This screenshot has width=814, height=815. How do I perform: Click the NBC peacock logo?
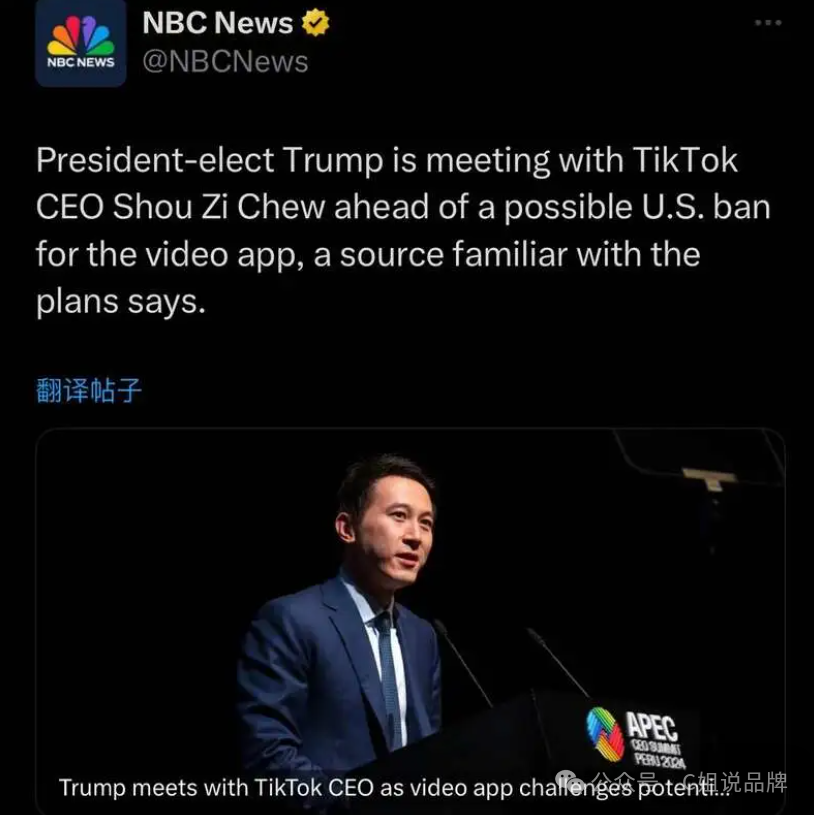81,36
